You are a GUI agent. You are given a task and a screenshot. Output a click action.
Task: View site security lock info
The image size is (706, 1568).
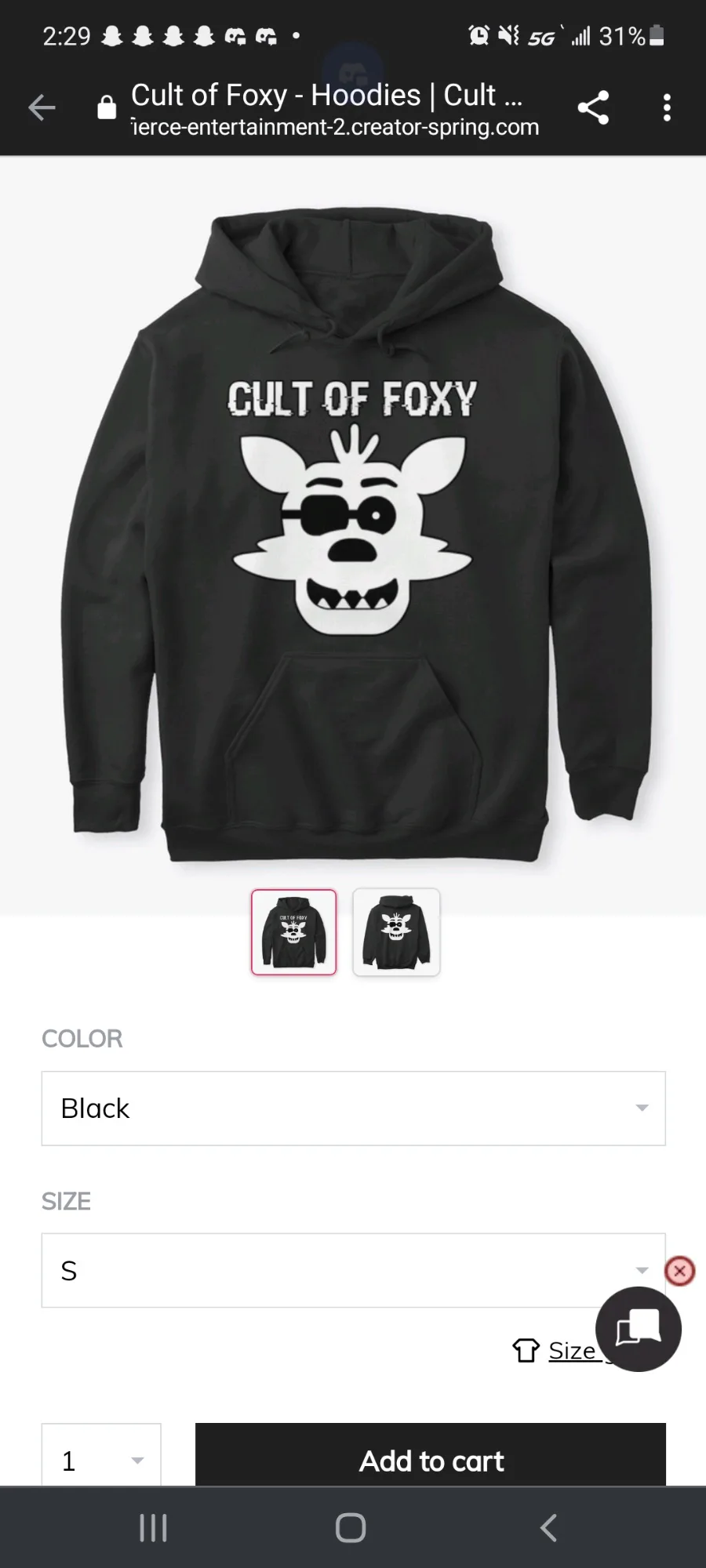[107, 107]
